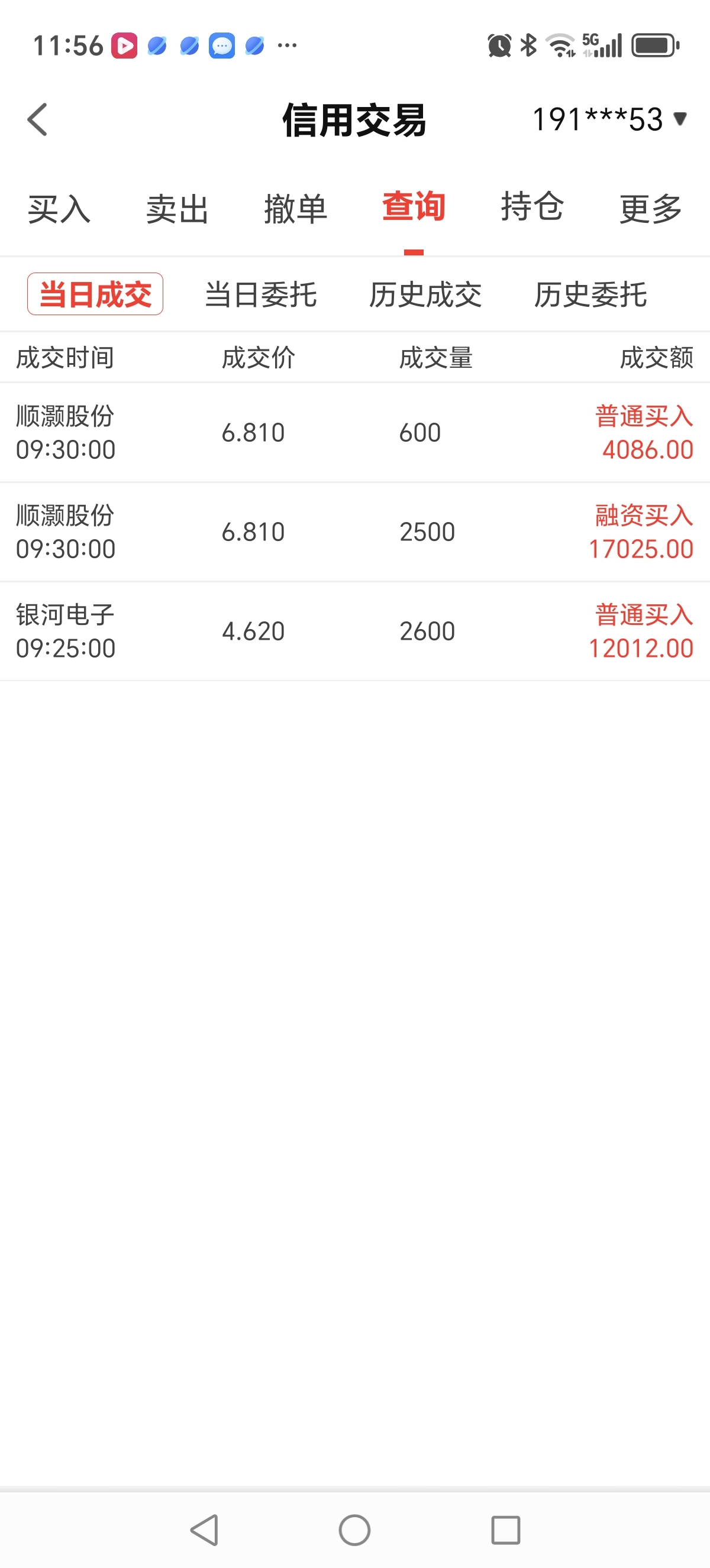Open the 顺灏股份 融资买入 2500 trade
Viewport: 710px width, 1568px height.
click(355, 532)
